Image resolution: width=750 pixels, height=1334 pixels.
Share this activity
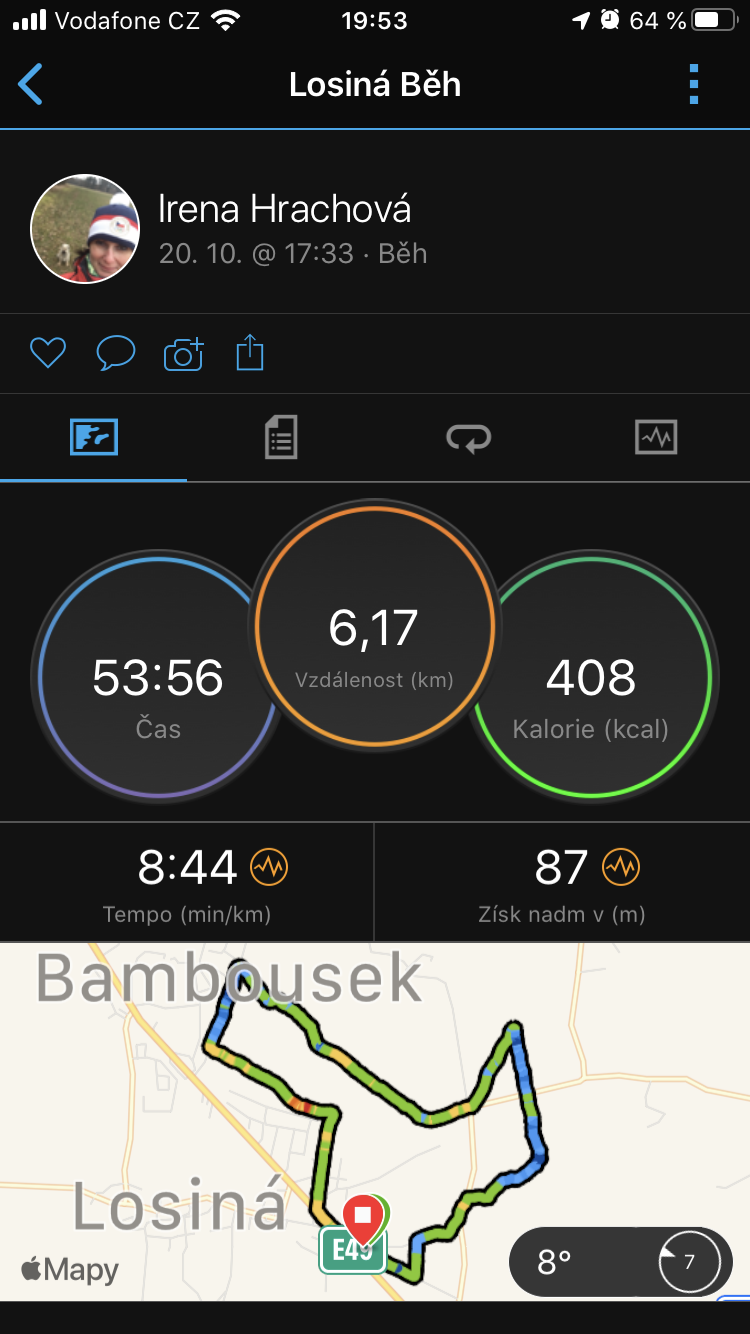(x=250, y=353)
